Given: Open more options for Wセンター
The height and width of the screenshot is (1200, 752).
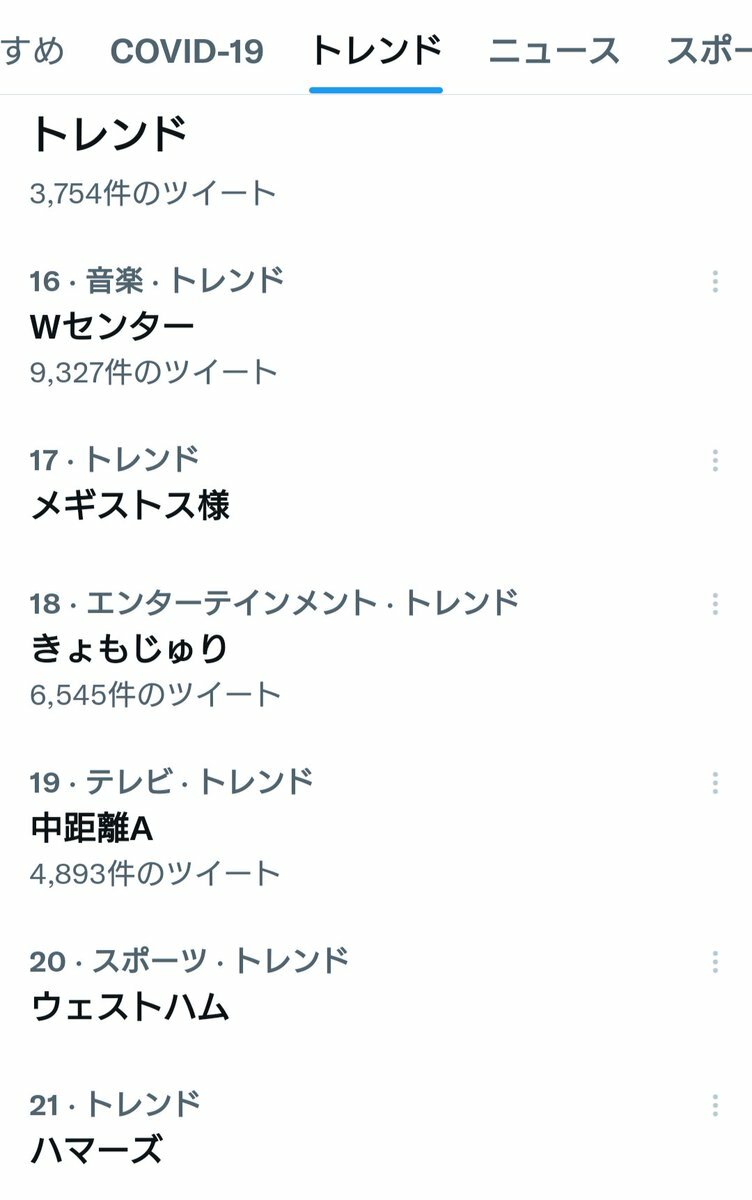Looking at the screenshot, I should point(715,281).
